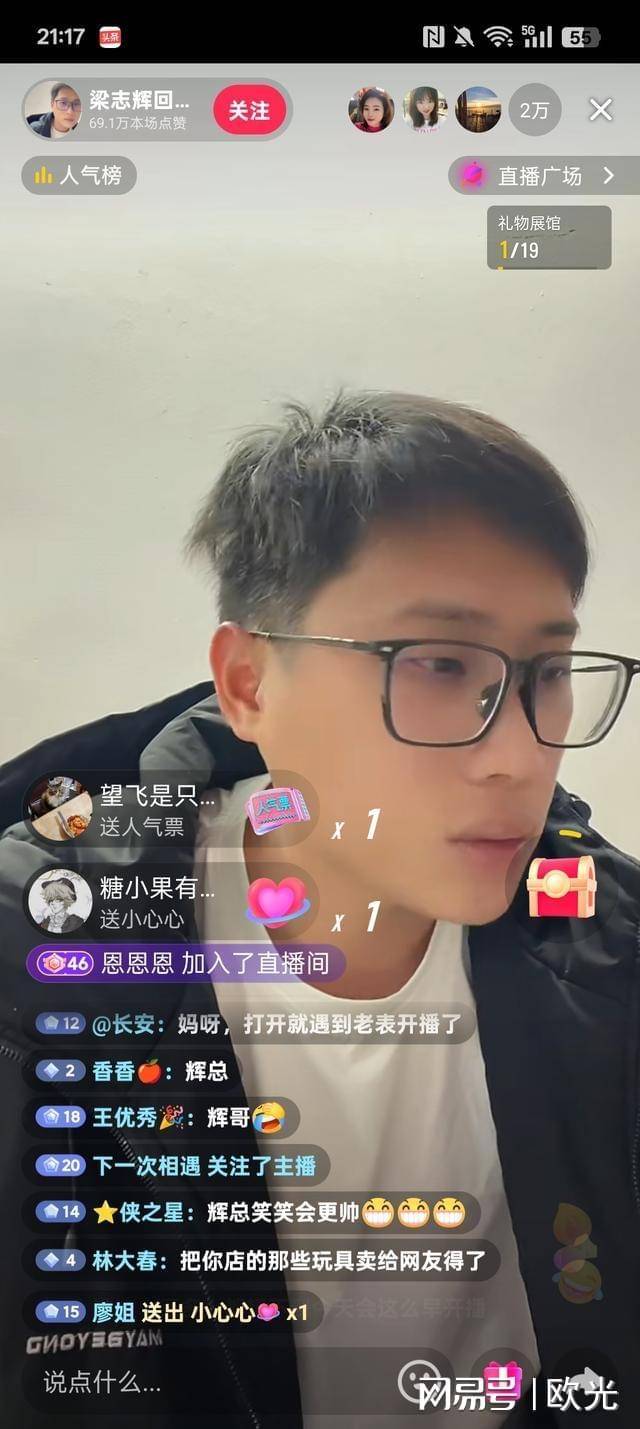Follow the streamer with 关注 button
The width and height of the screenshot is (640, 1429).
coord(249,110)
